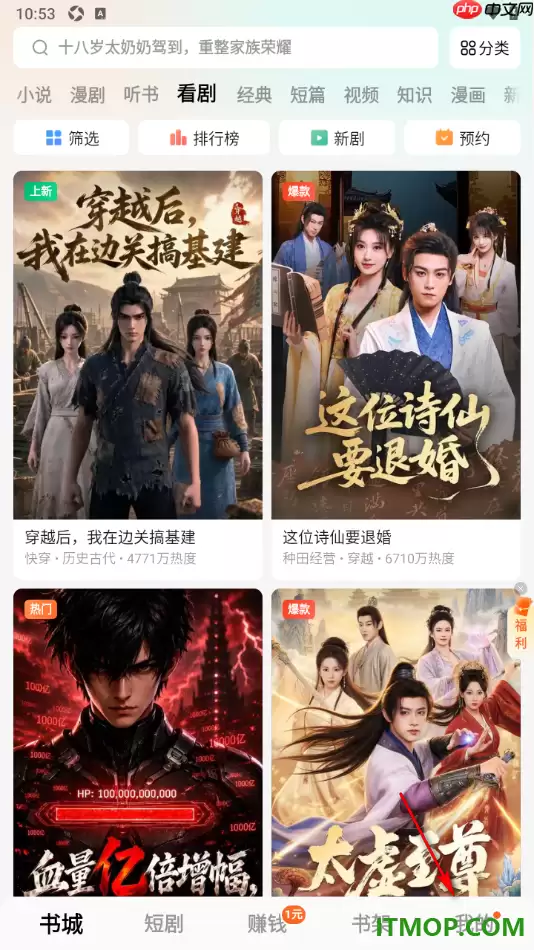Open the 血量亿倍增幅 drama card
Screen dimensions: 534x950
(138, 742)
